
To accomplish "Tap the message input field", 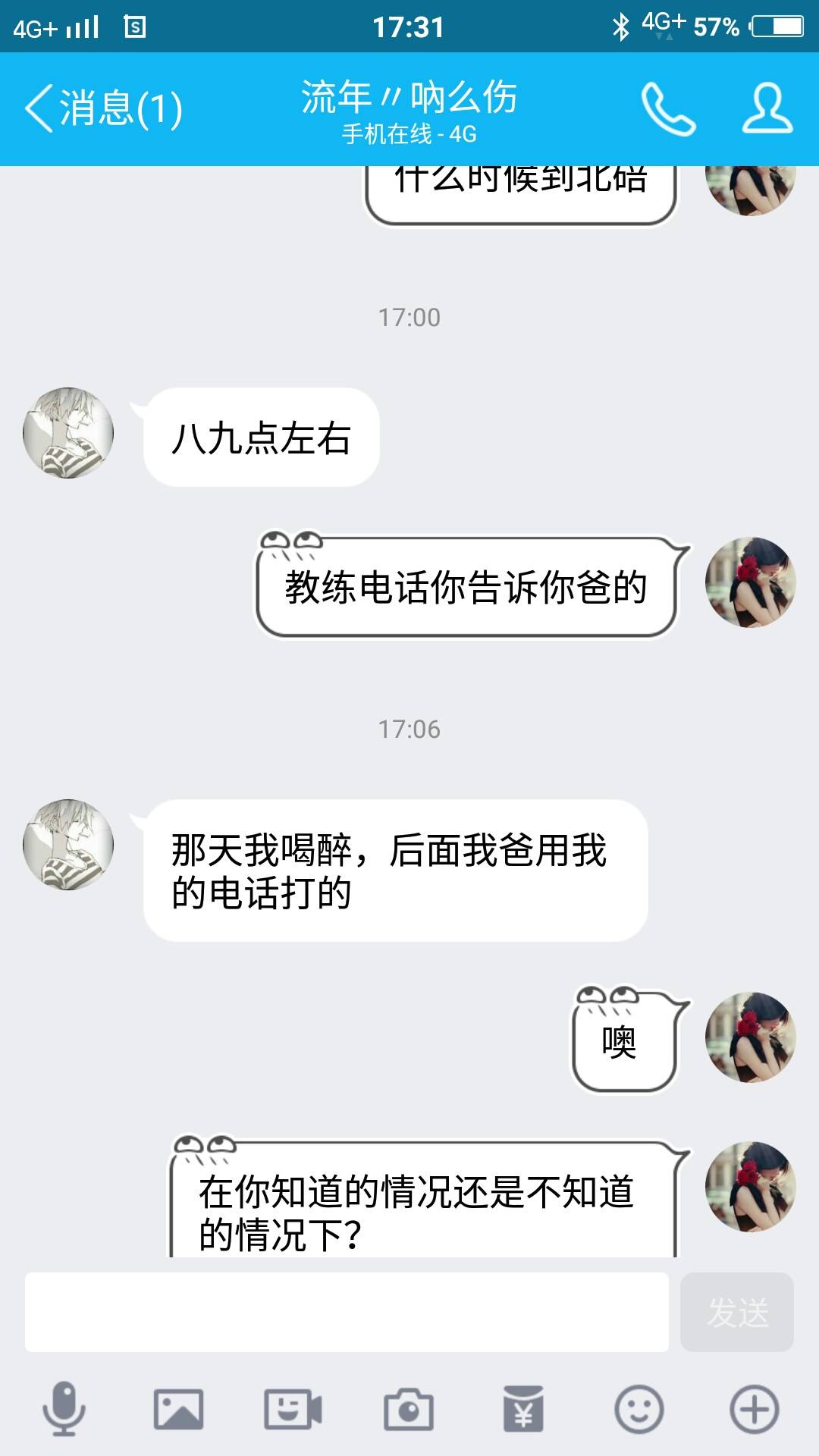I will click(x=347, y=1312).
